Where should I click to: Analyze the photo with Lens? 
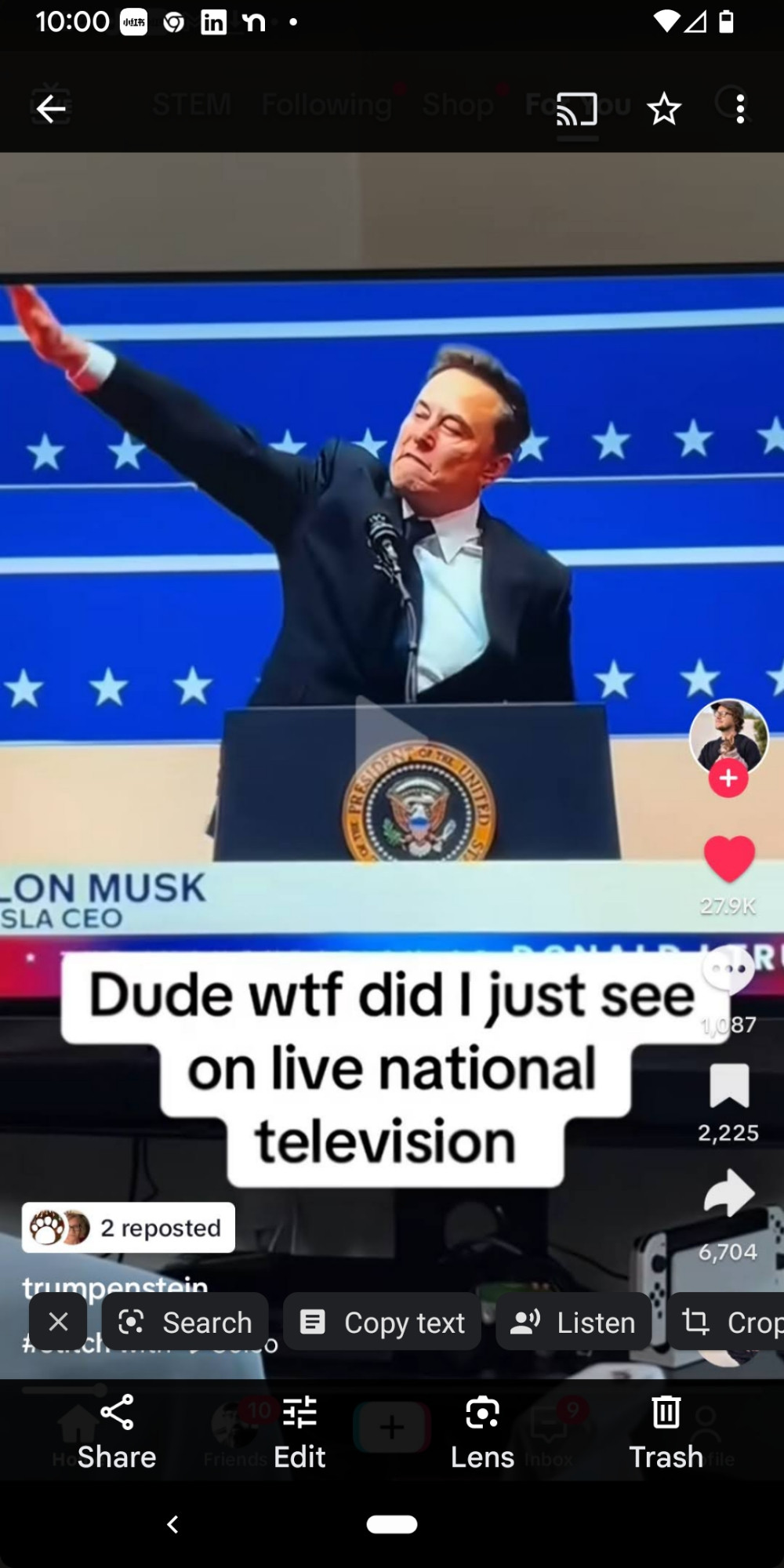[482, 1433]
